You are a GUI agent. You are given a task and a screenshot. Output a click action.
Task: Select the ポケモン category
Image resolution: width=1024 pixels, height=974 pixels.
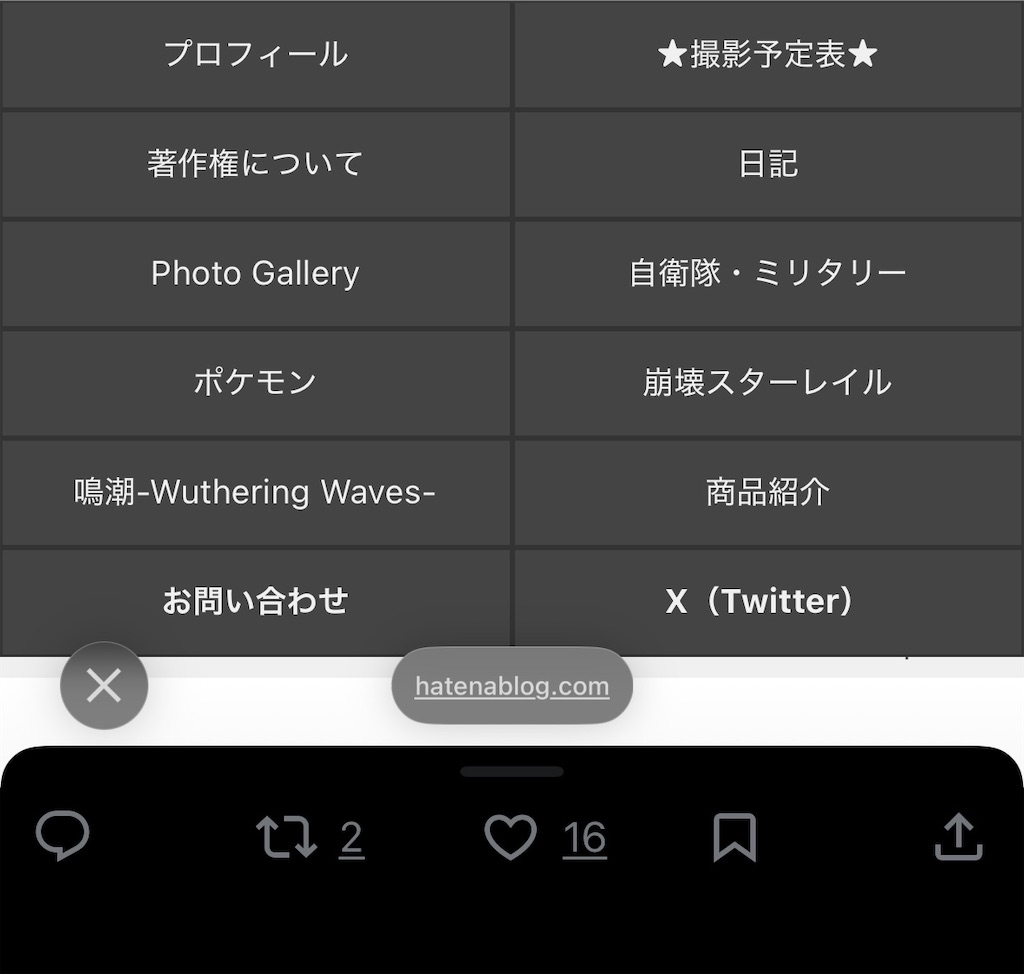pyautogui.click(x=256, y=383)
